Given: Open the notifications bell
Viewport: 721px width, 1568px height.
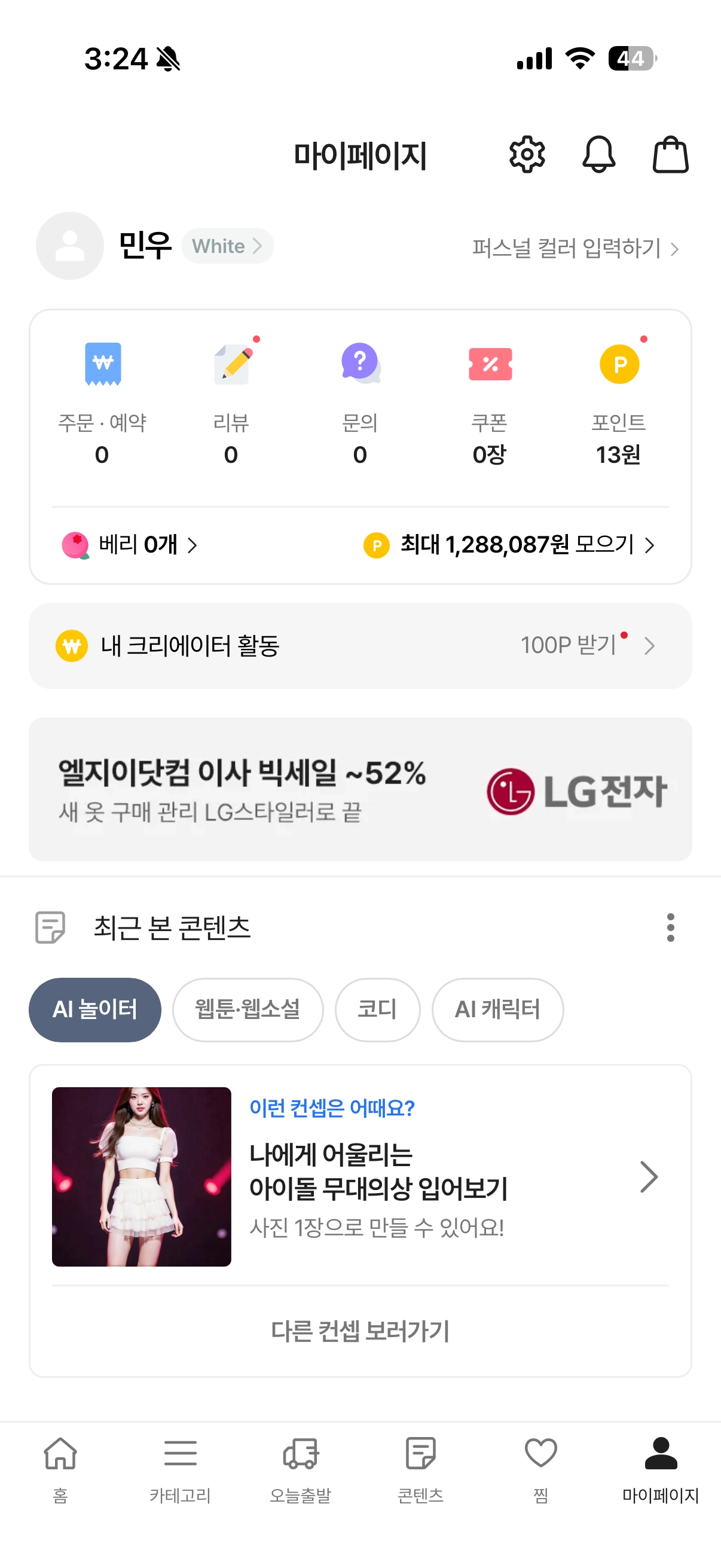Looking at the screenshot, I should (598, 155).
